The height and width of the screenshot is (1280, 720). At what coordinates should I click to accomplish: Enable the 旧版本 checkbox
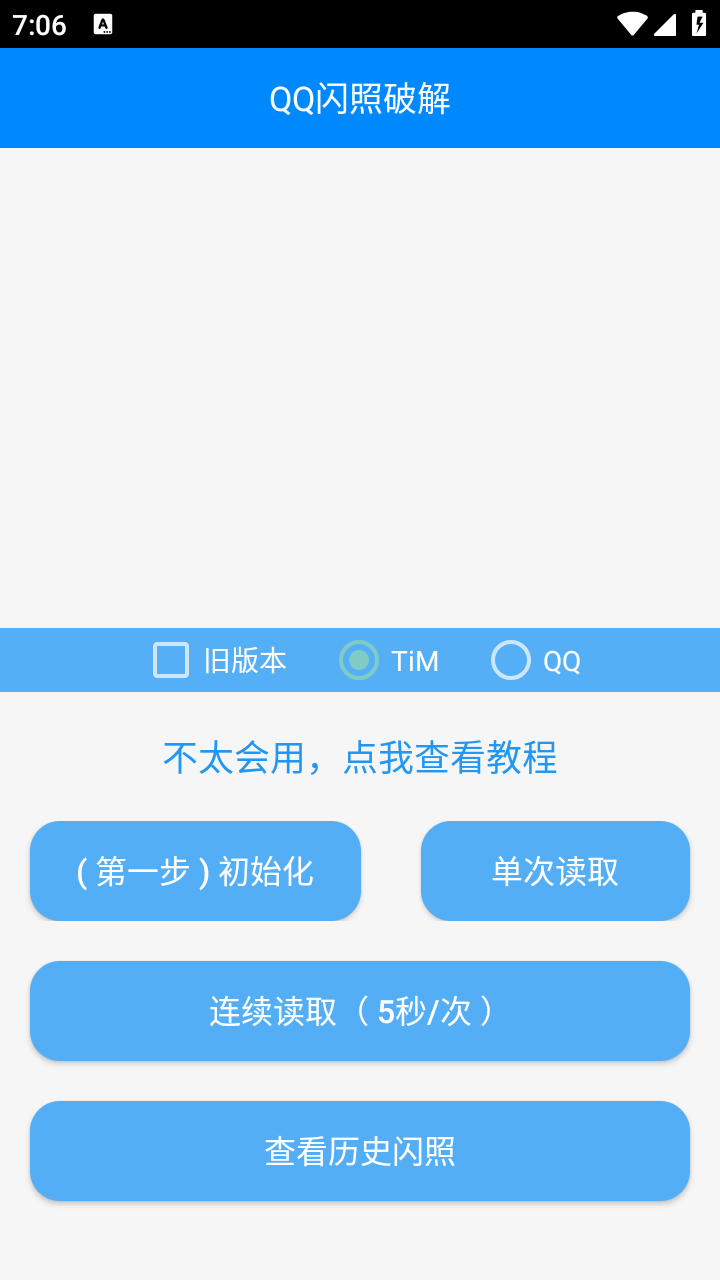(170, 660)
